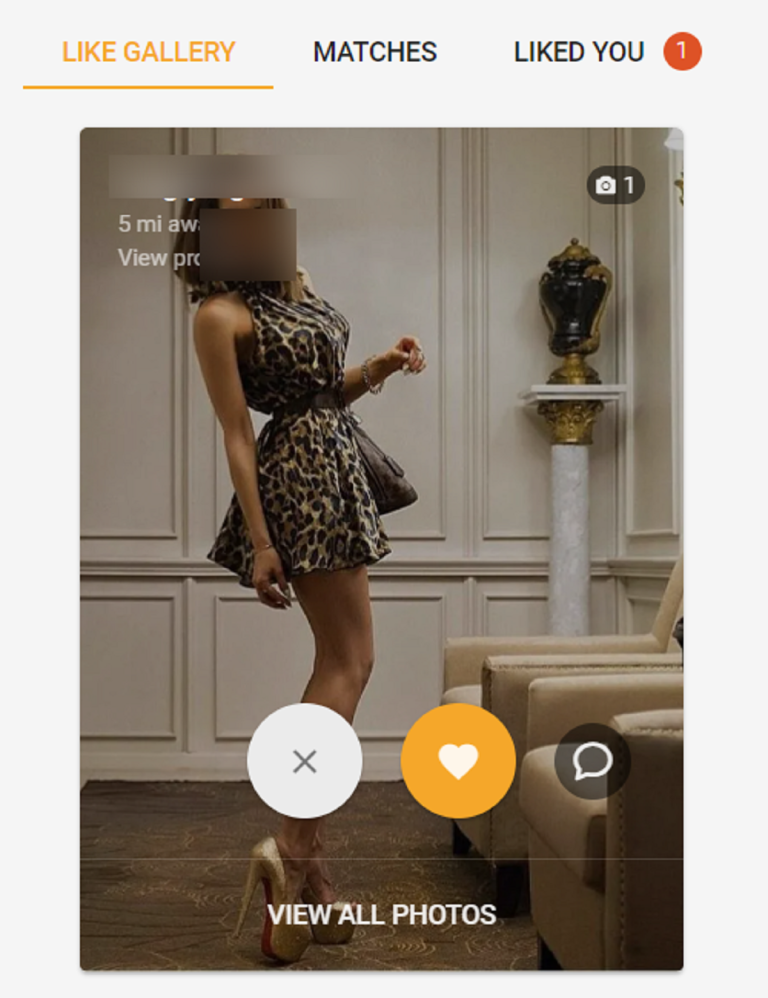Tap the camera photo count badge
Screen dimensions: 768x998
(x=615, y=185)
